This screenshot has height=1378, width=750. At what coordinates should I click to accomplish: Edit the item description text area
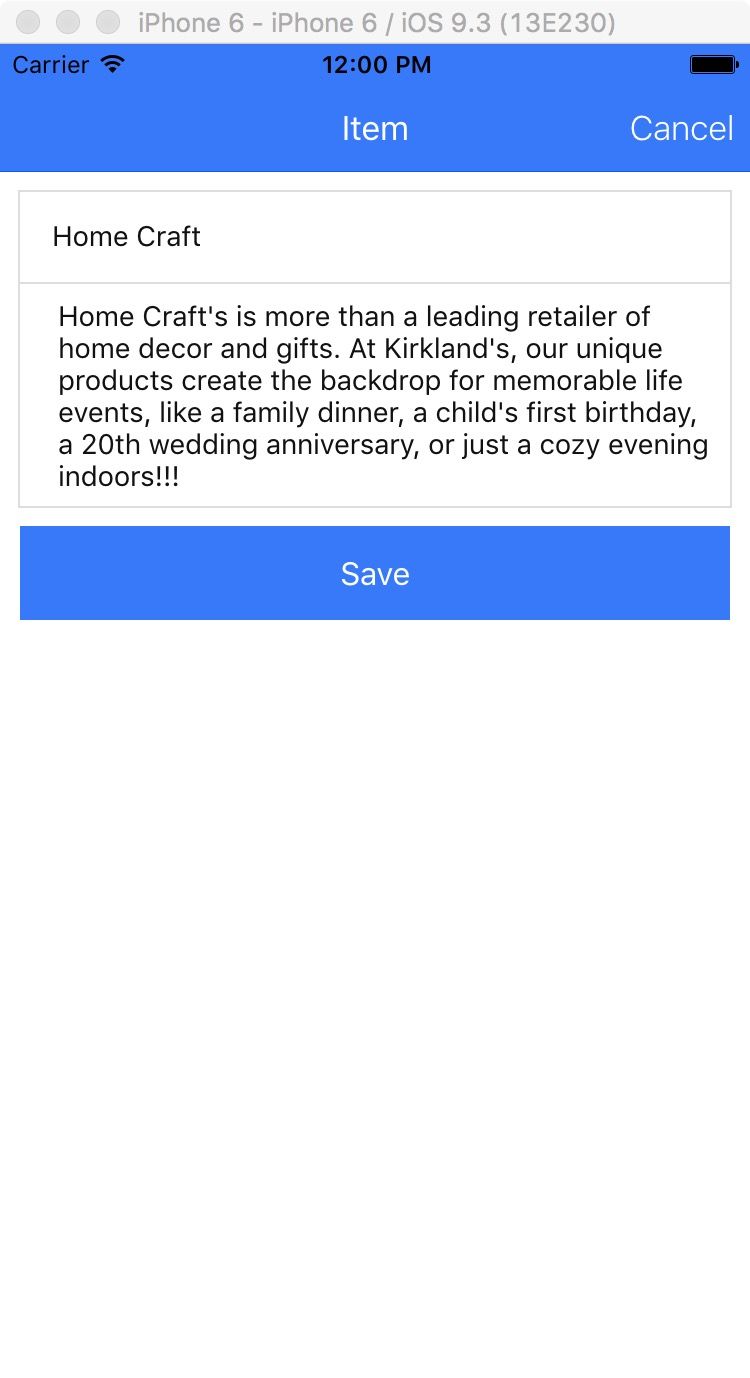point(375,395)
